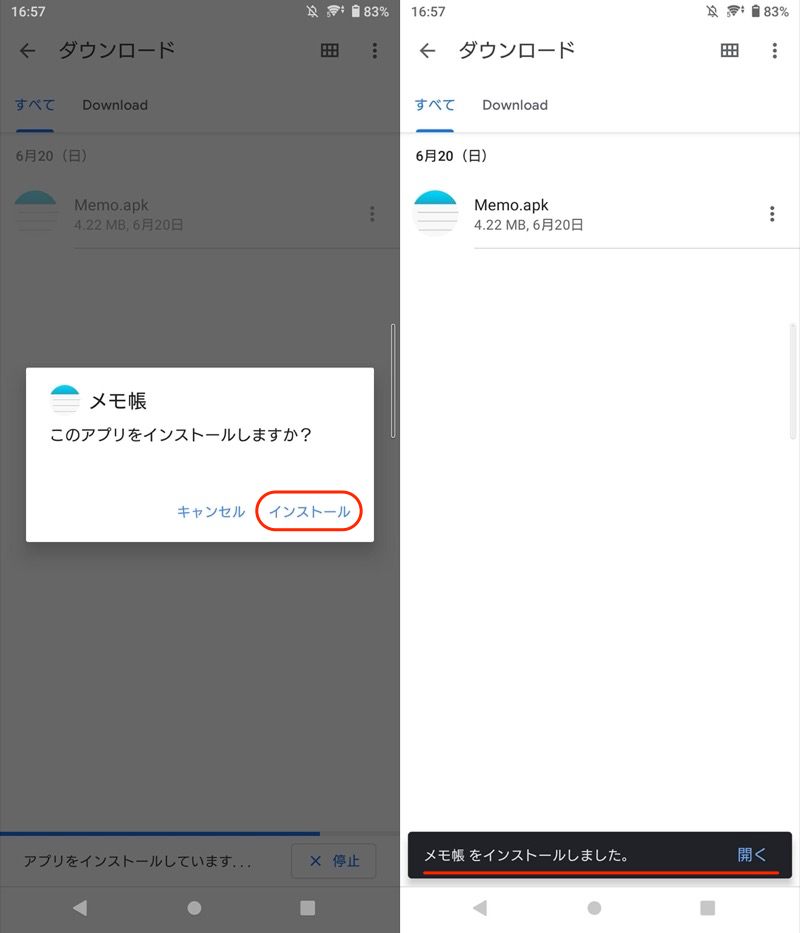Tap キャンセル in the メモ帳 install dialog
The width and height of the screenshot is (800, 933).
[210, 511]
